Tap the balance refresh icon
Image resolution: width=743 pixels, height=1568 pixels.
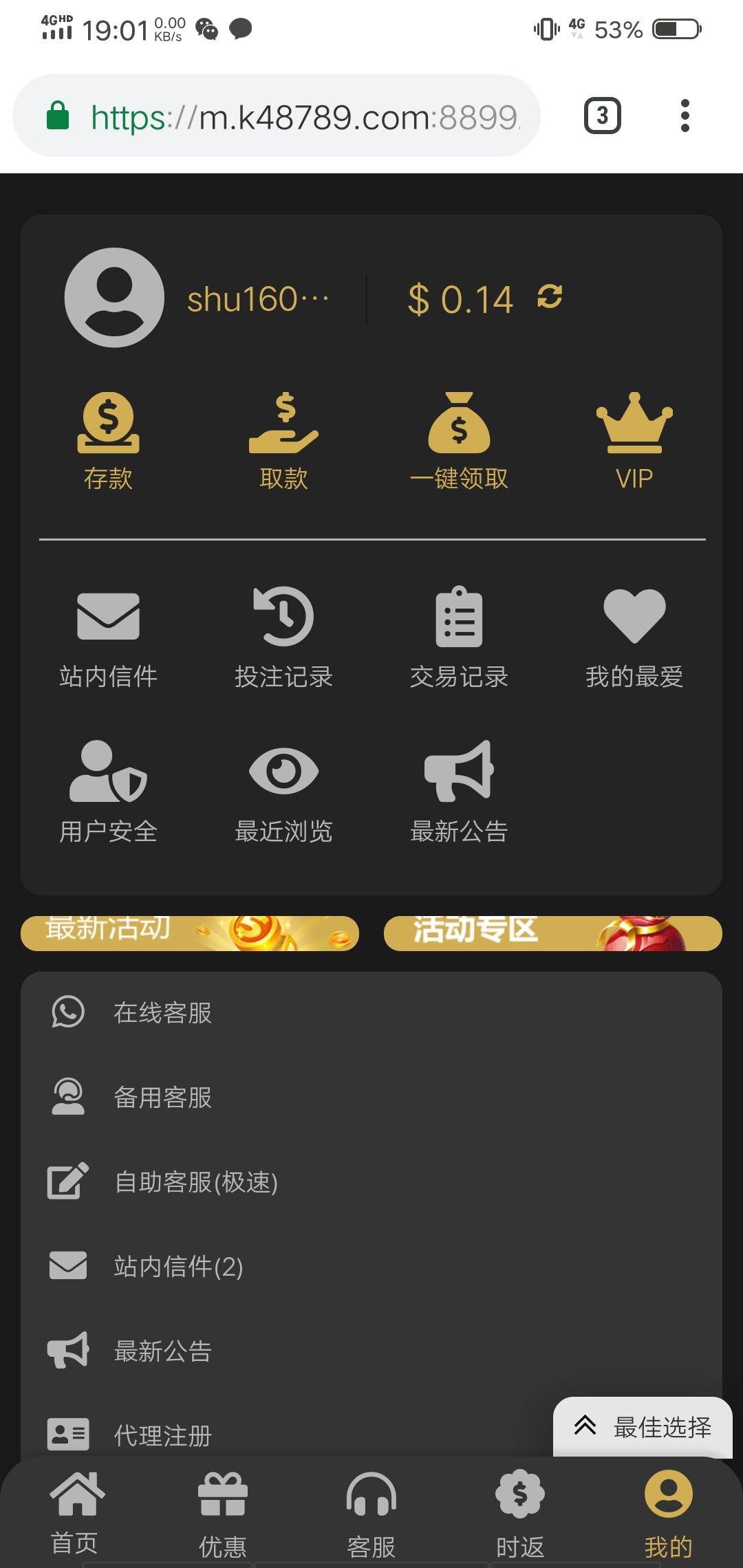pyautogui.click(x=549, y=298)
